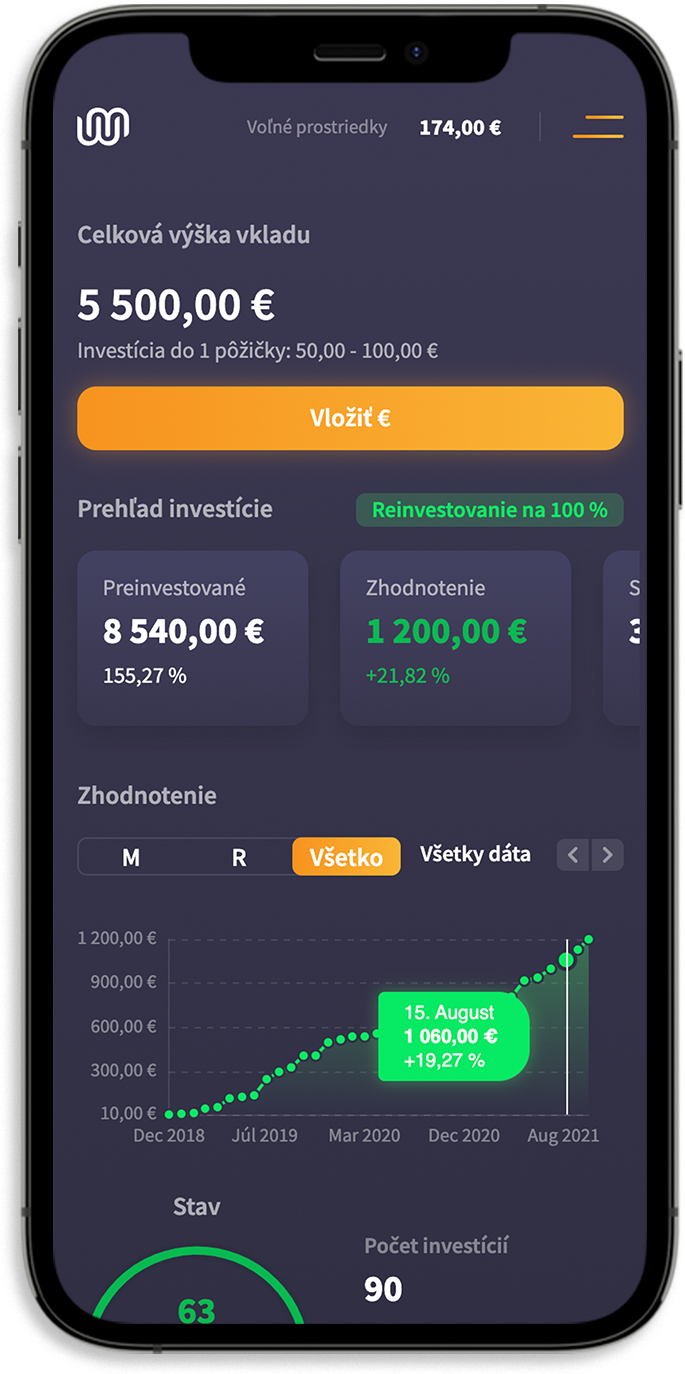The width and height of the screenshot is (685, 1374).
Task: Select the Všetko chart range
Action: pos(346,857)
